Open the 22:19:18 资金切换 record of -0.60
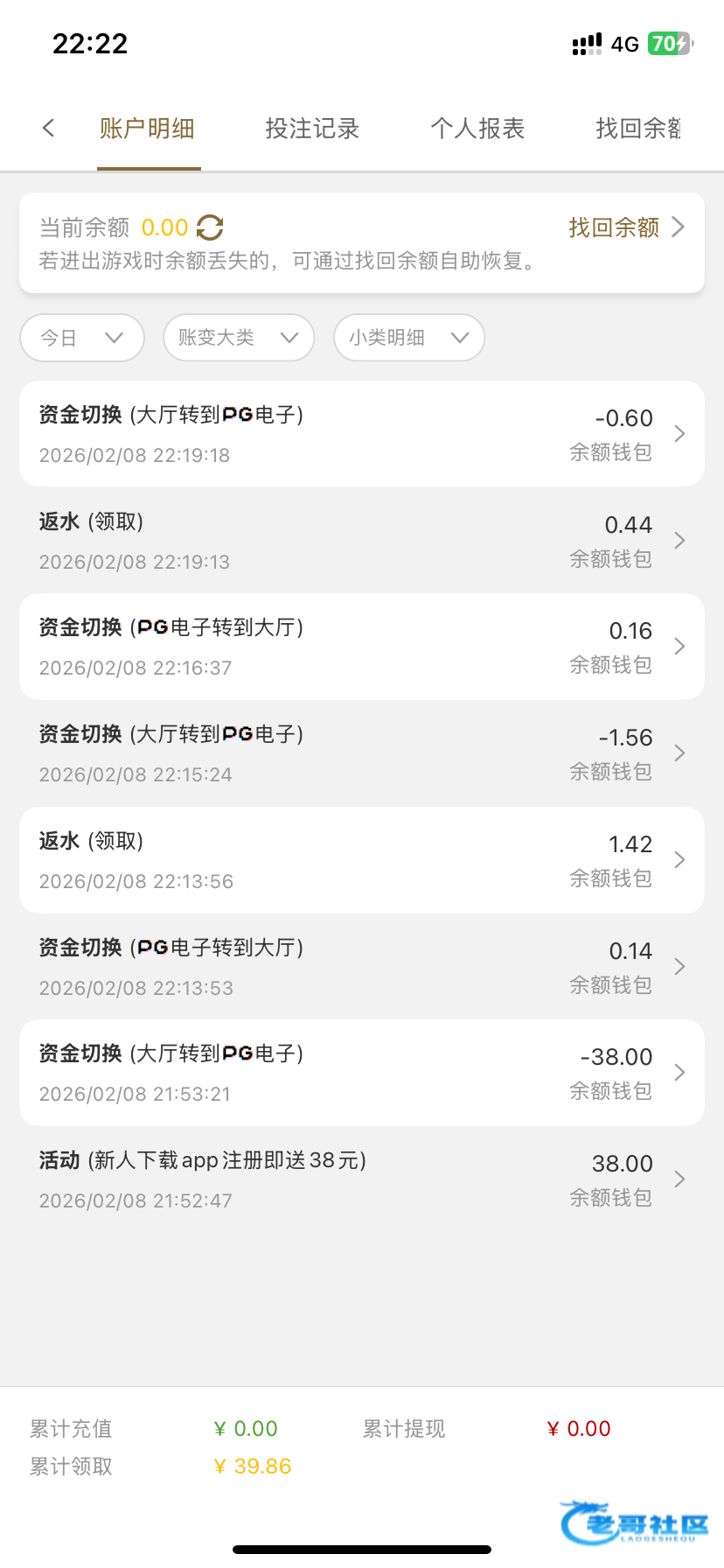The height and width of the screenshot is (1568, 724). (x=362, y=434)
